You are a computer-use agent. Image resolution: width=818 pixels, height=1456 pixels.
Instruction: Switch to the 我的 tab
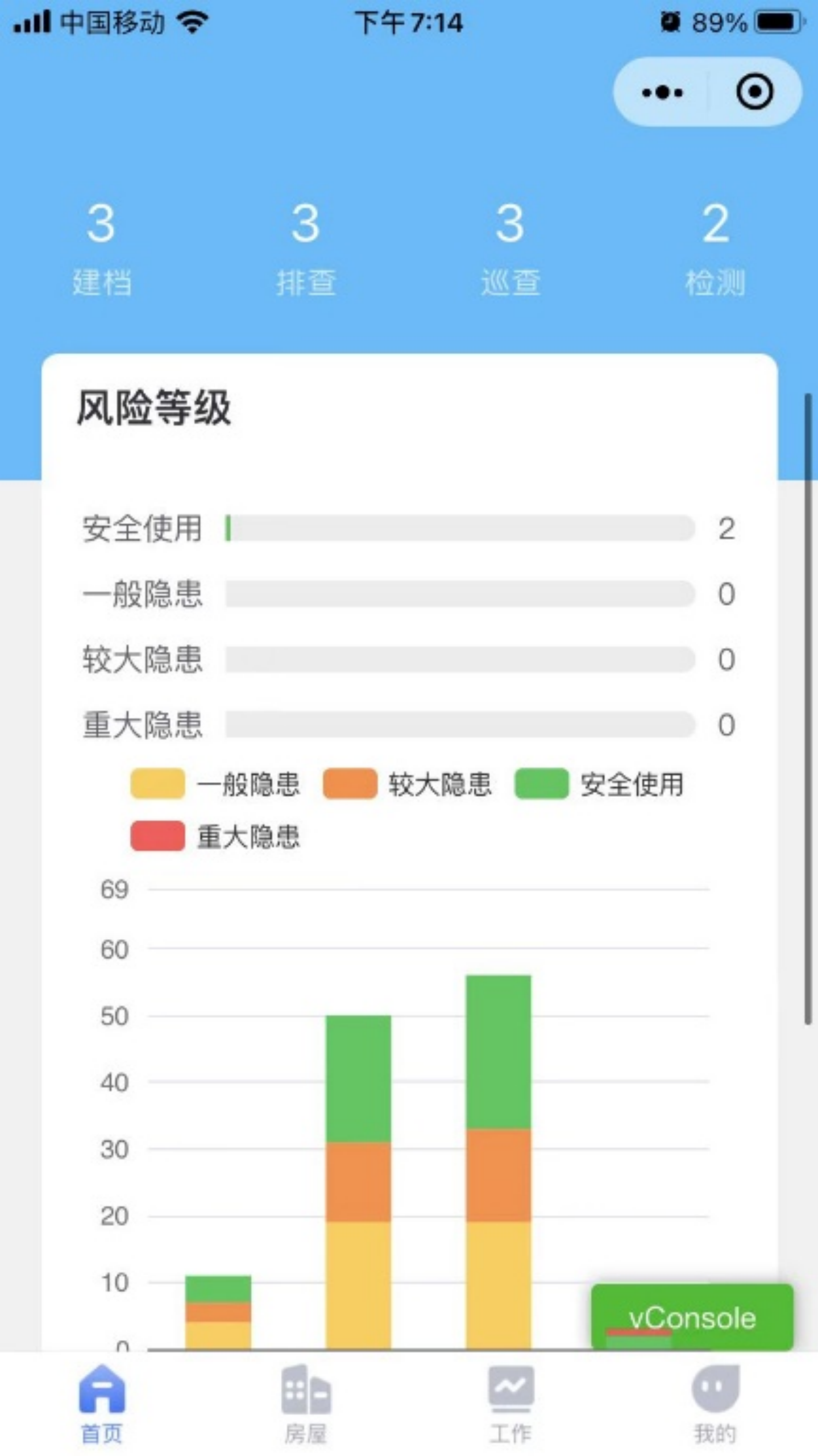(x=715, y=1405)
